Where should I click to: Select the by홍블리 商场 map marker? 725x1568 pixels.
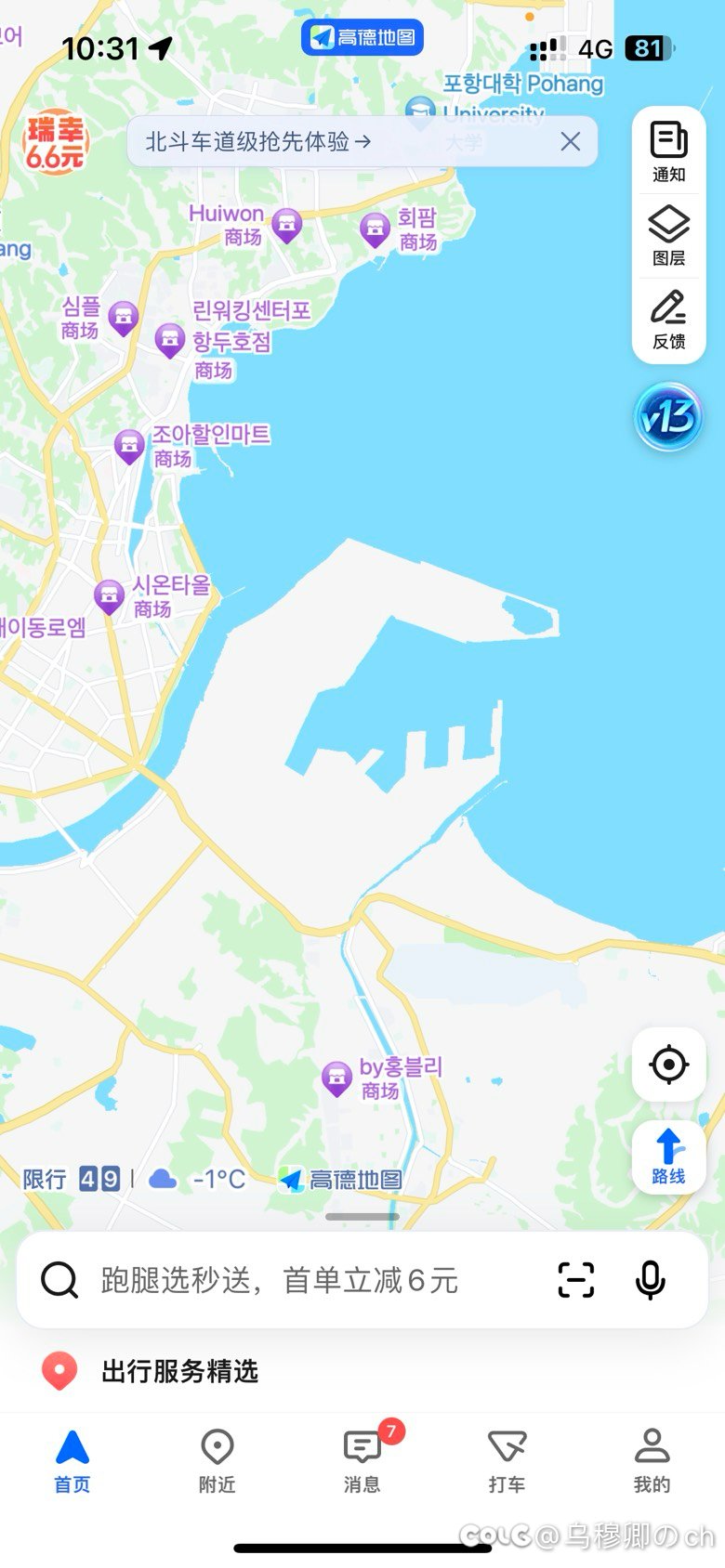(336, 1078)
